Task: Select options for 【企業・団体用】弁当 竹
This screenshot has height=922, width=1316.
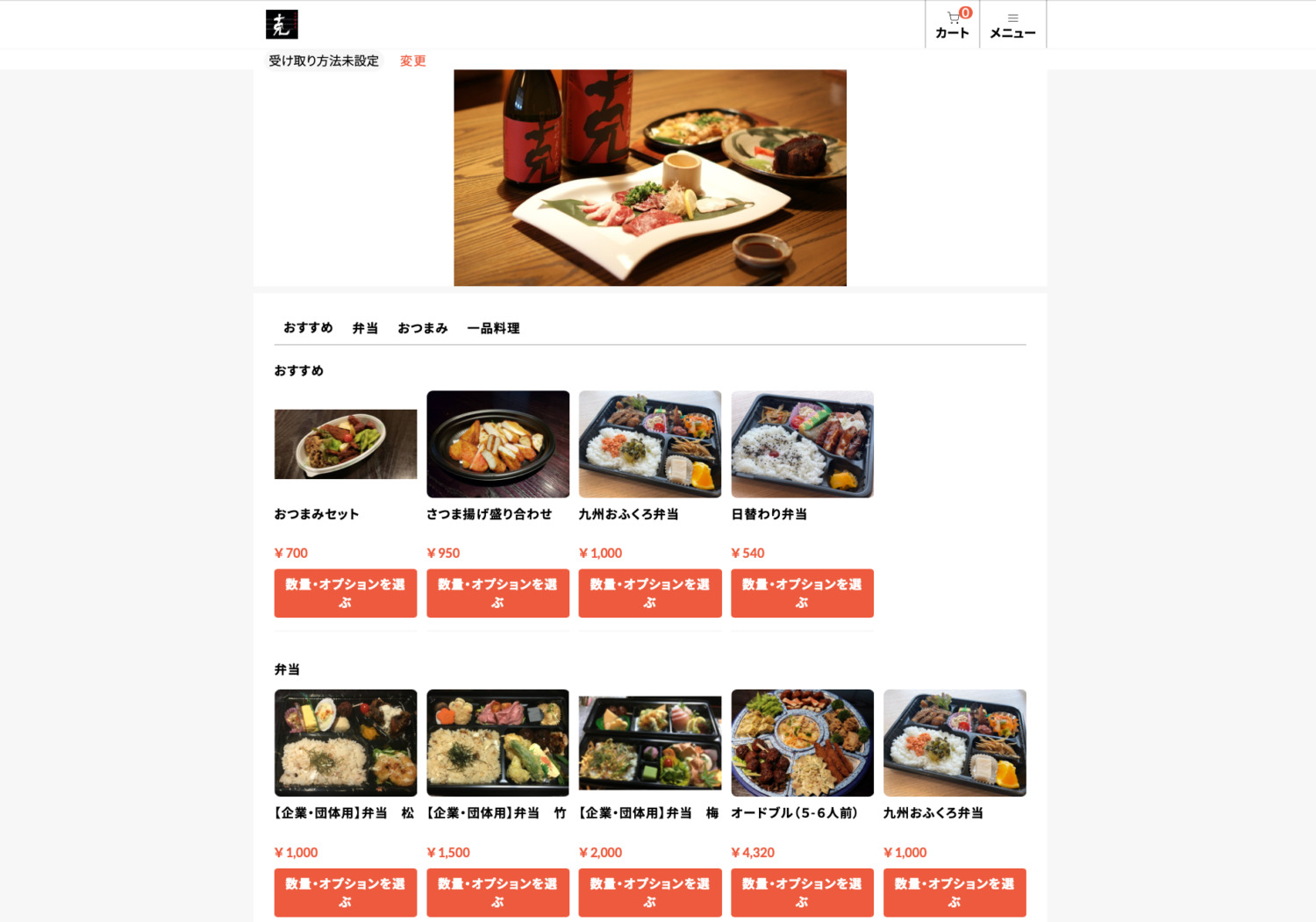Action: click(x=497, y=892)
